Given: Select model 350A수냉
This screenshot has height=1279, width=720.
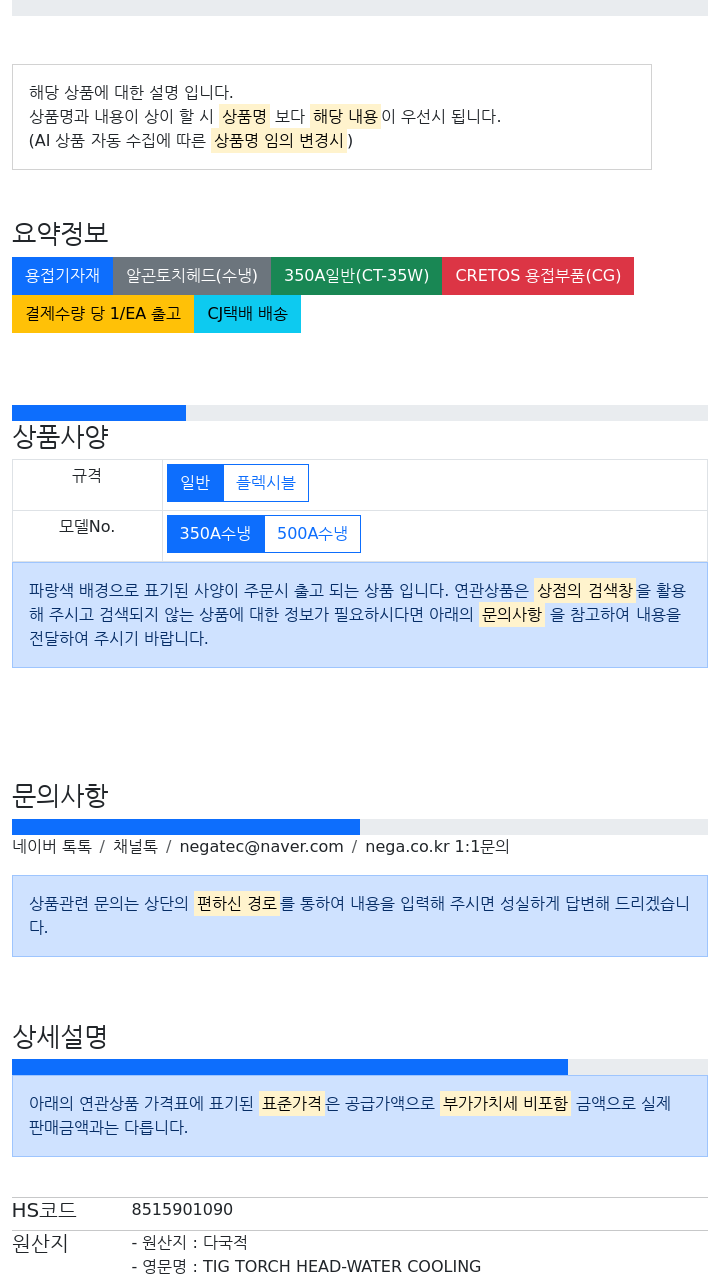Looking at the screenshot, I should pos(216,534).
